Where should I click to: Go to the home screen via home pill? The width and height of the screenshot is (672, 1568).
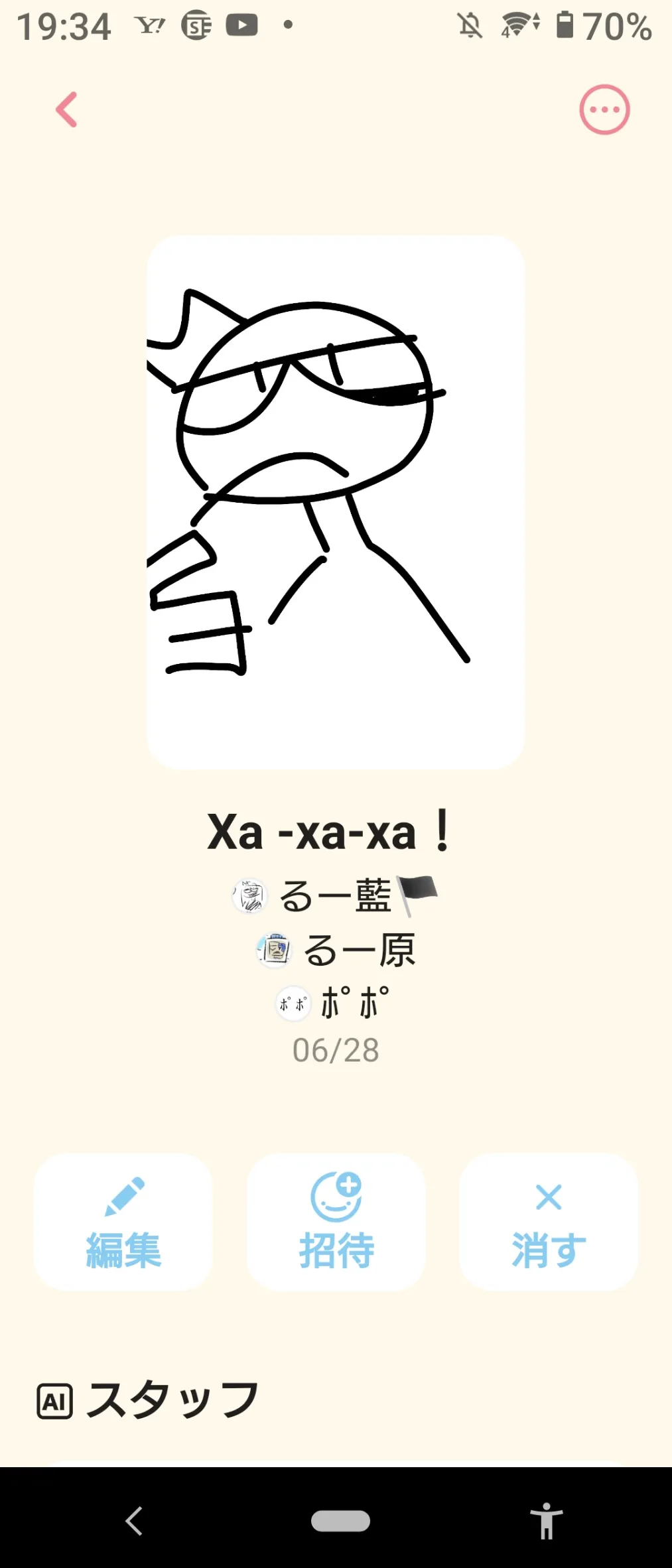[340, 1521]
